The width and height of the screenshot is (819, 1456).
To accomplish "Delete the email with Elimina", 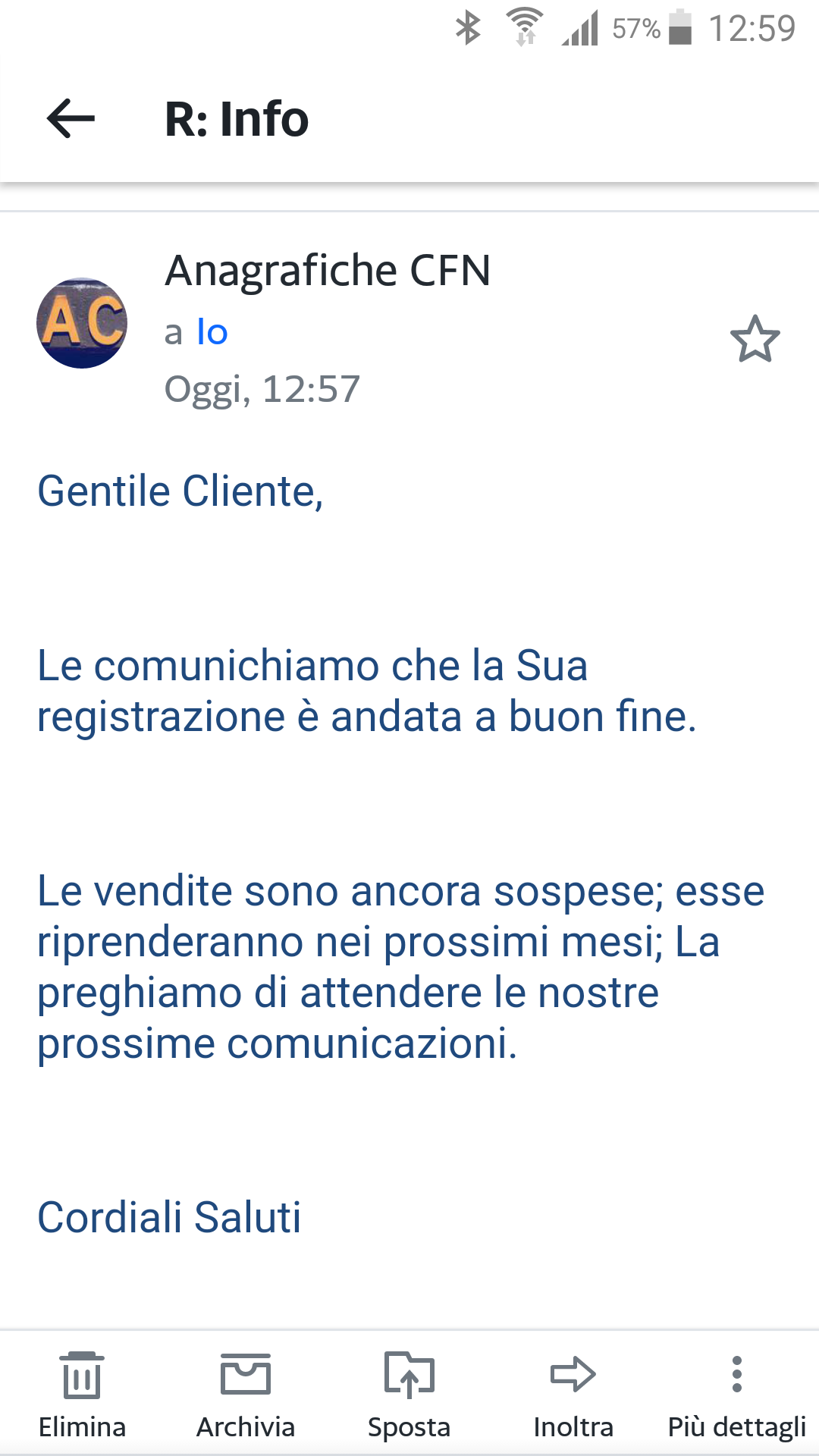I will [x=82, y=1394].
